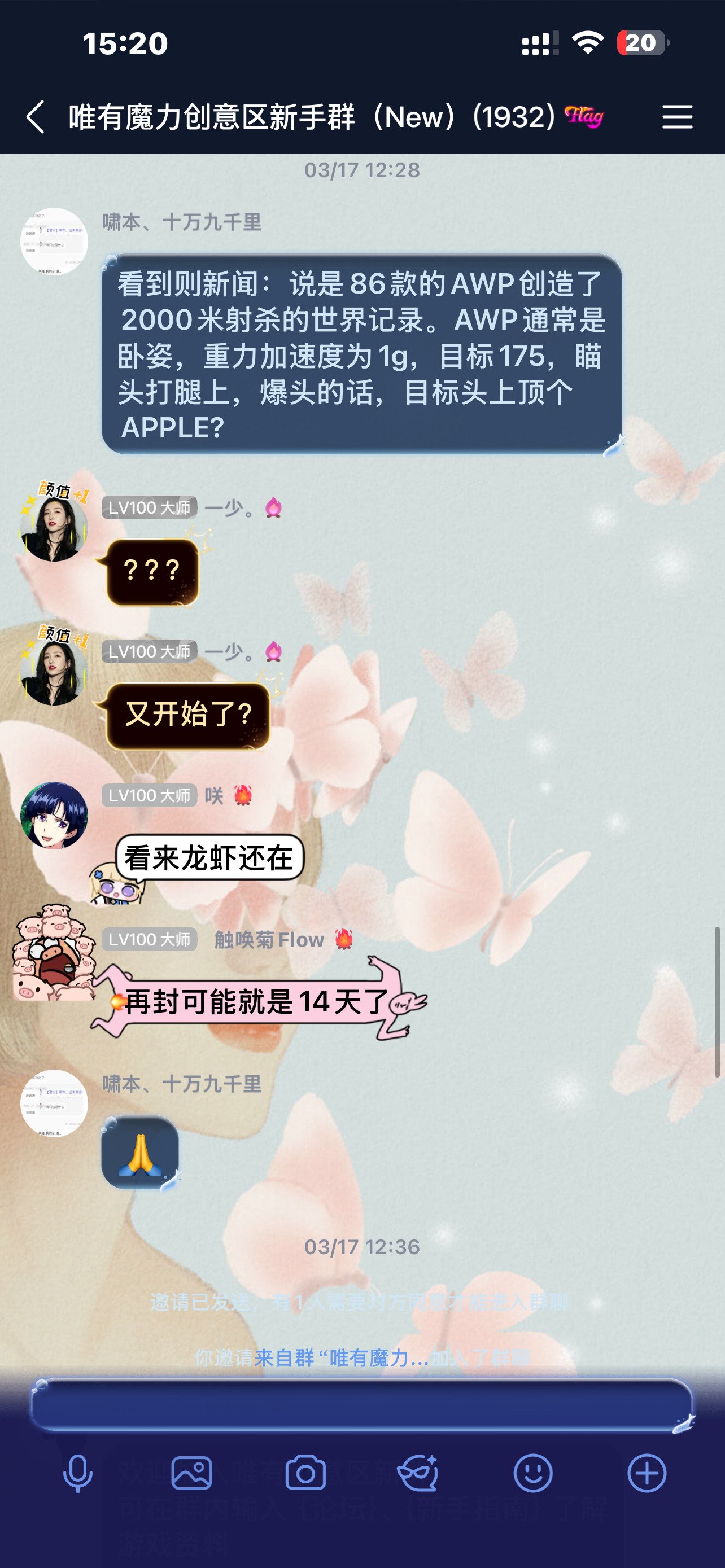Open the emoji panel
The height and width of the screenshot is (1568, 725).
[x=532, y=1474]
